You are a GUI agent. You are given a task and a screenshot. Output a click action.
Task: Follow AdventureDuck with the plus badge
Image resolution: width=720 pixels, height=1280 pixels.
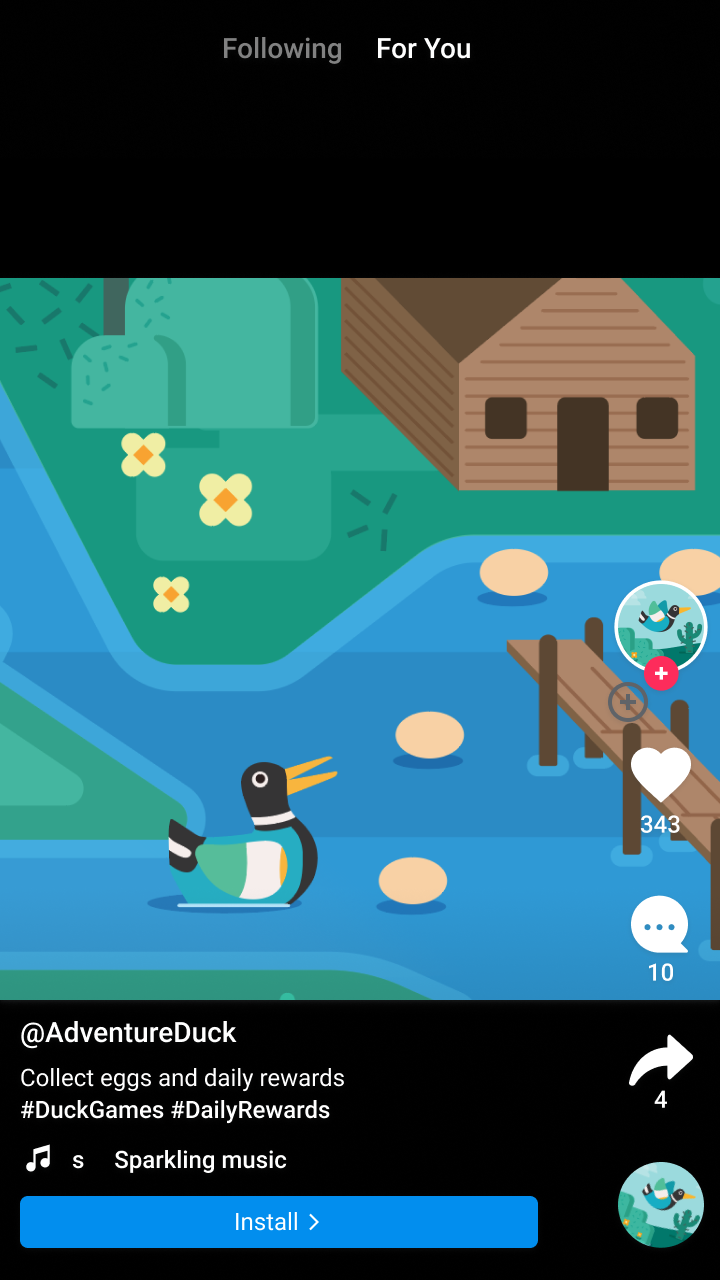(661, 673)
